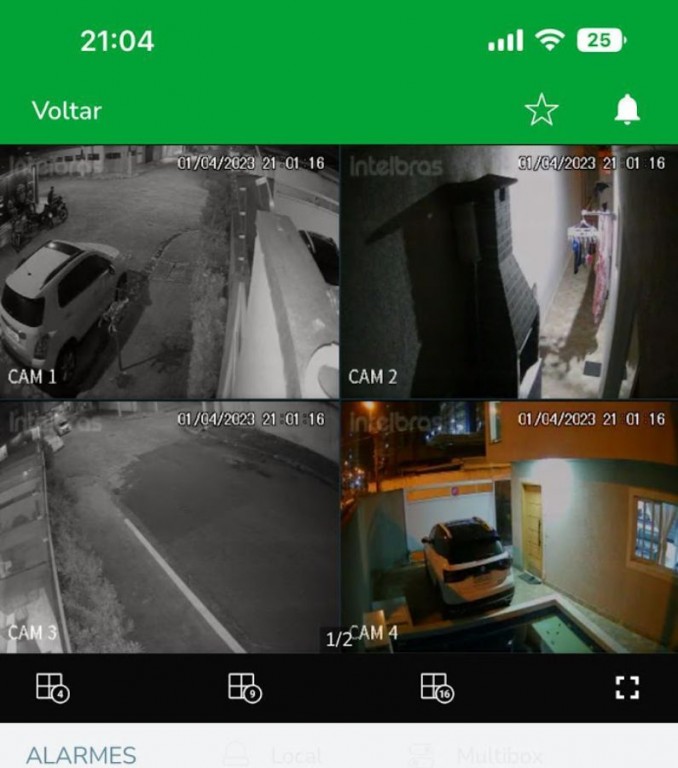
Task: Enter fullscreen mode
Action: click(x=627, y=687)
